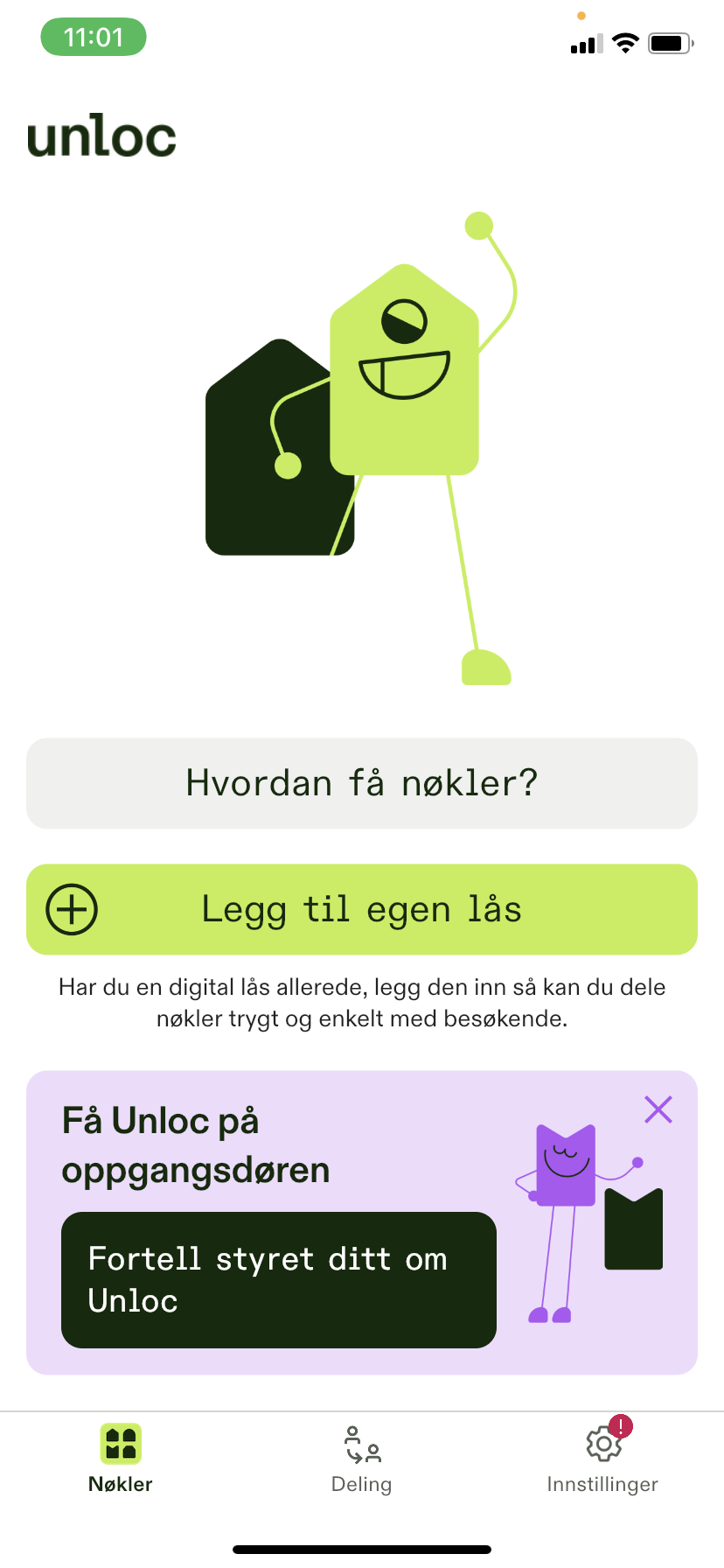Tap 'Fortell styret ditt om Unloc'

278,1279
